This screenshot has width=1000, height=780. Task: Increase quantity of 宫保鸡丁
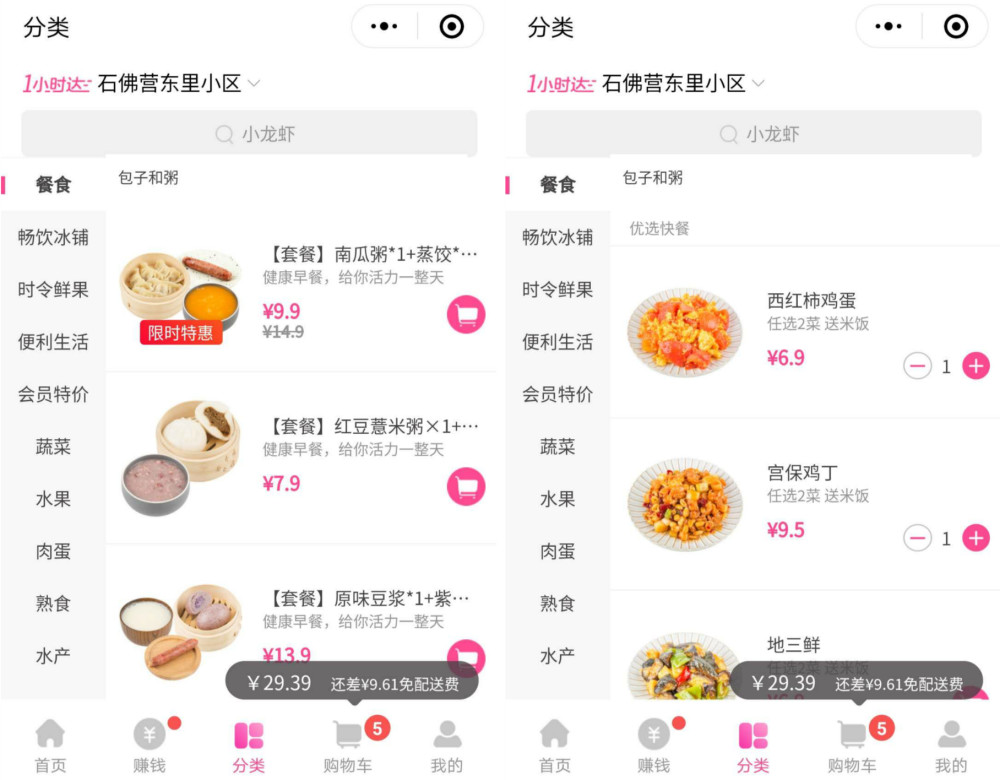click(x=976, y=538)
